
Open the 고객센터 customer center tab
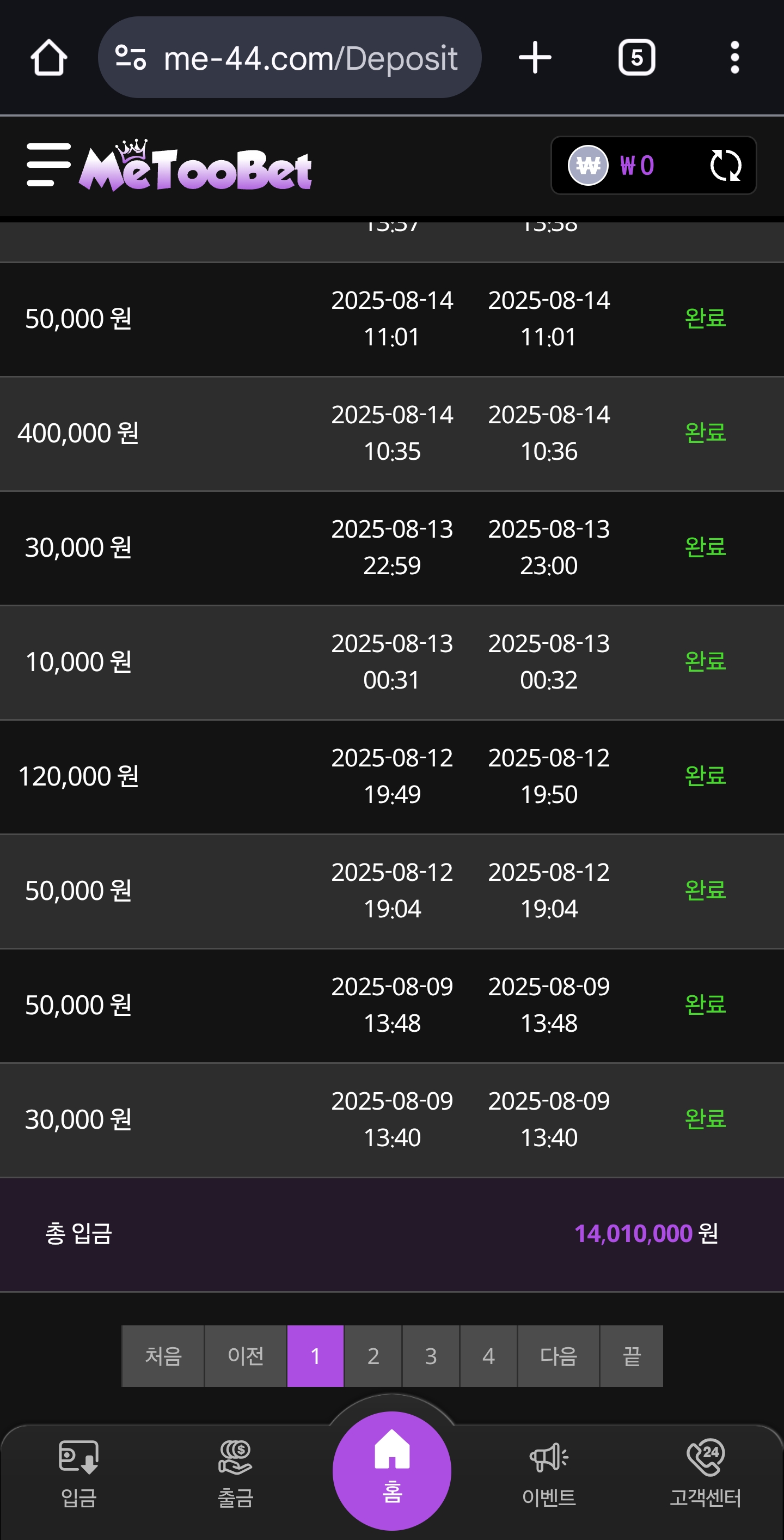pos(705,1474)
